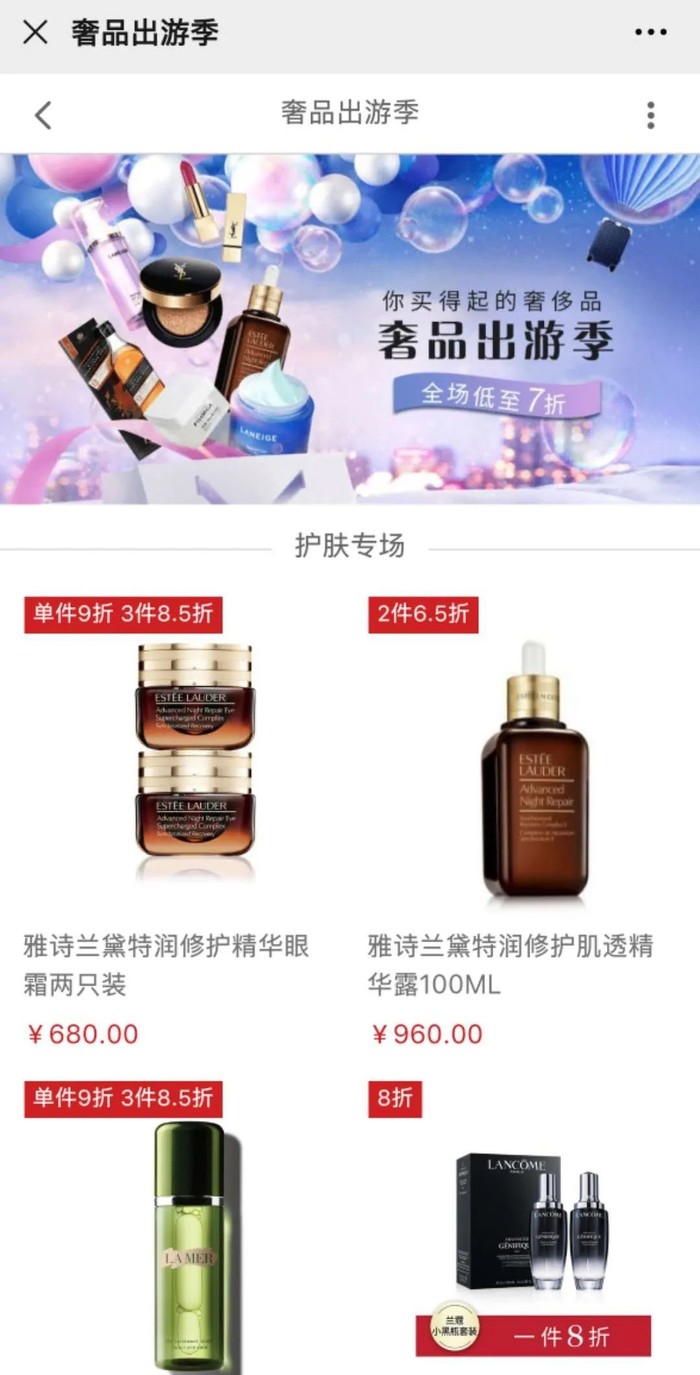Viewport: 700px width, 1375px height.
Task: View 雅诗兰黛特润修护肌透精华露100ML product
Action: [x=534, y=770]
